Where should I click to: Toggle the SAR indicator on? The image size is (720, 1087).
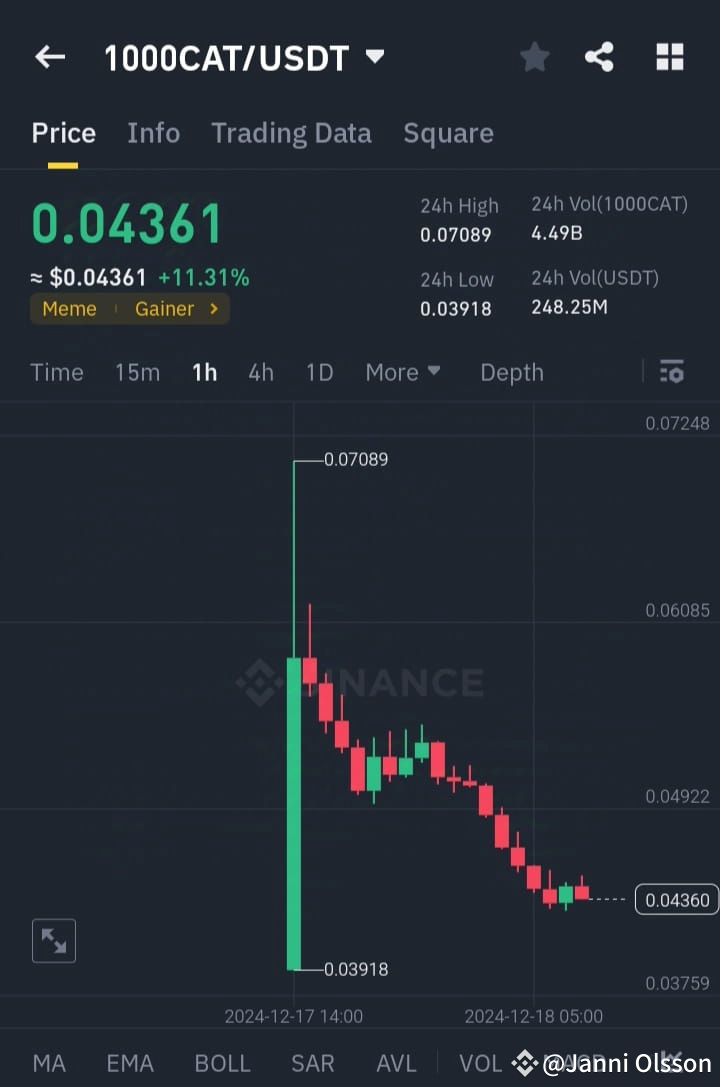pos(313,1063)
